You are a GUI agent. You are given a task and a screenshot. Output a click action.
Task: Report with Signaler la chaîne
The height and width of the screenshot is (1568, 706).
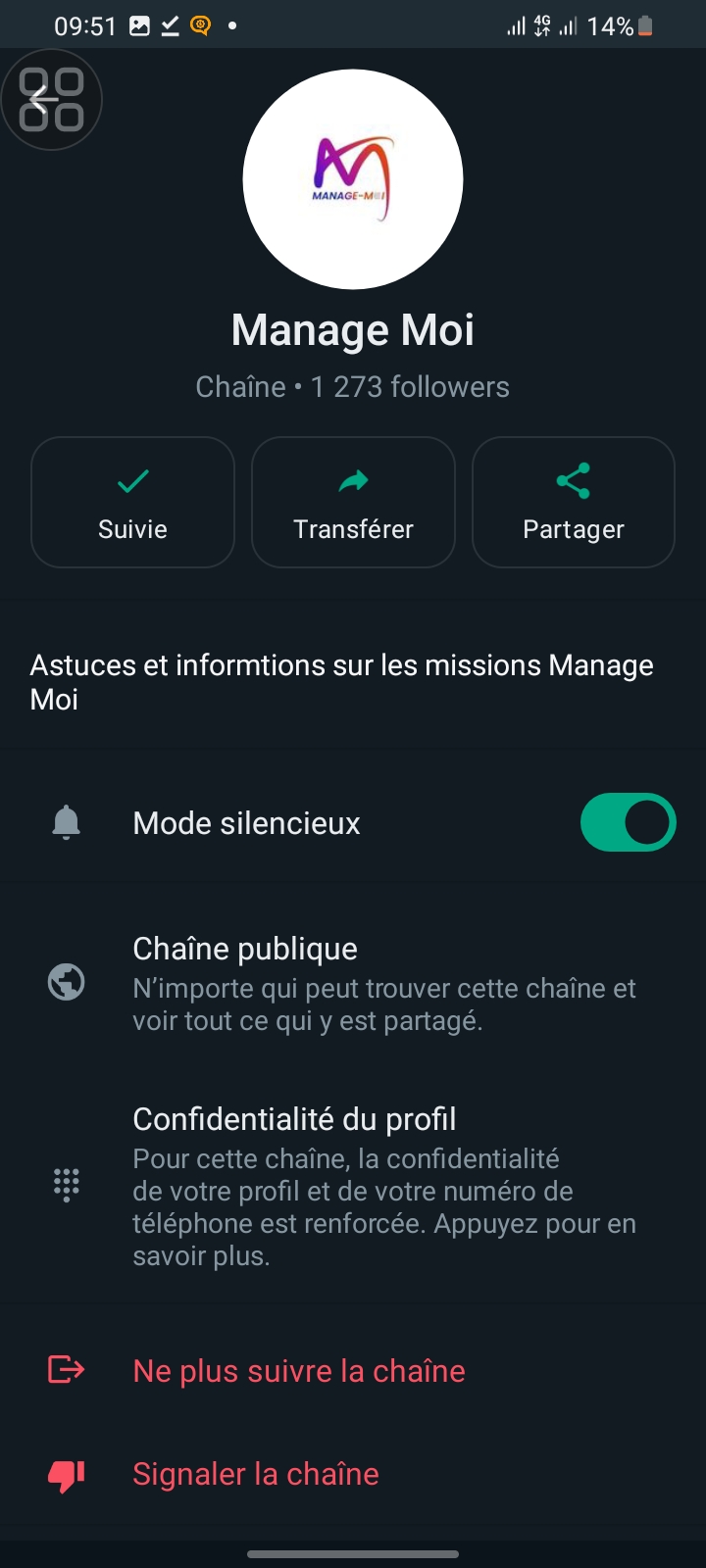[x=256, y=1474]
